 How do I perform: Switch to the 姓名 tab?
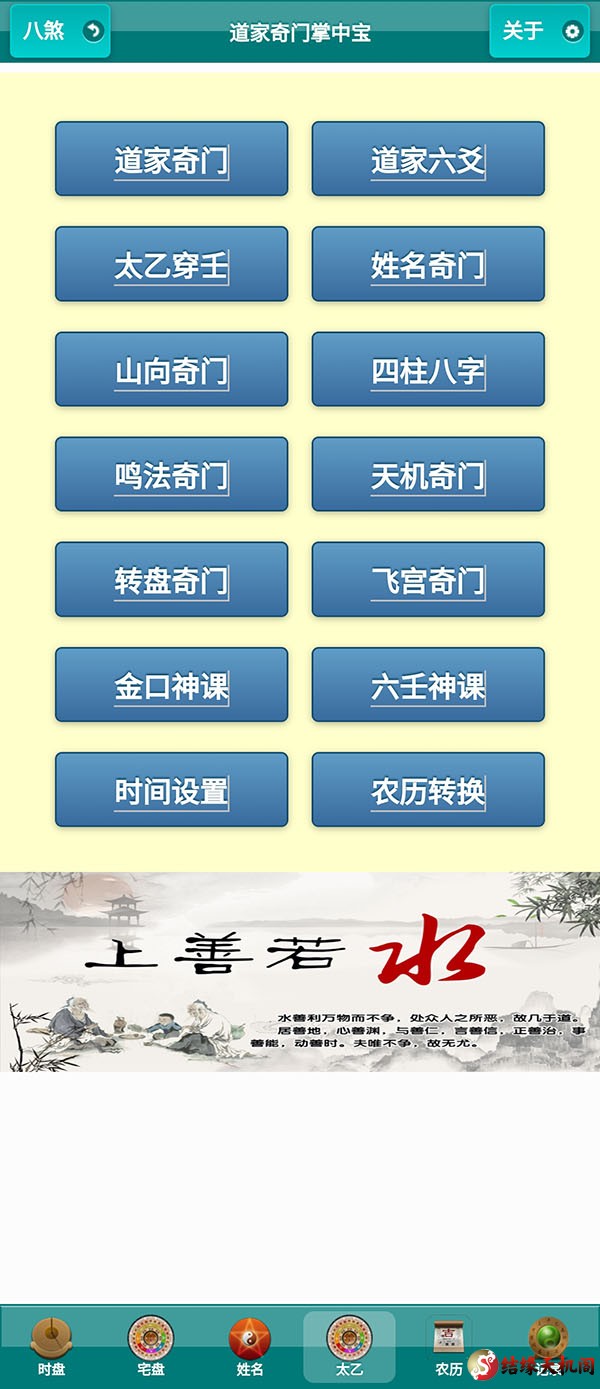pos(250,1347)
